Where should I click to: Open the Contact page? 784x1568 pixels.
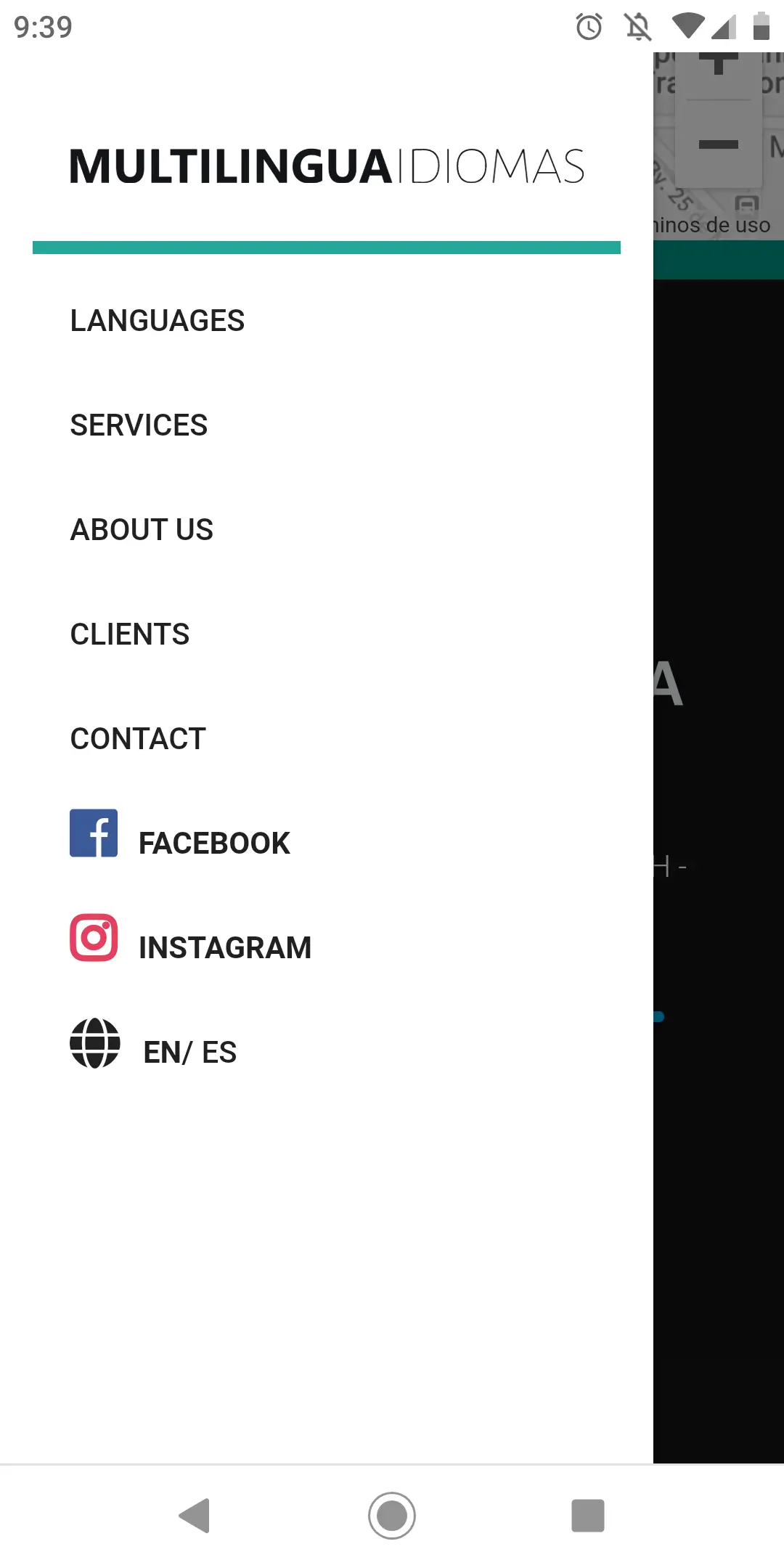click(138, 739)
